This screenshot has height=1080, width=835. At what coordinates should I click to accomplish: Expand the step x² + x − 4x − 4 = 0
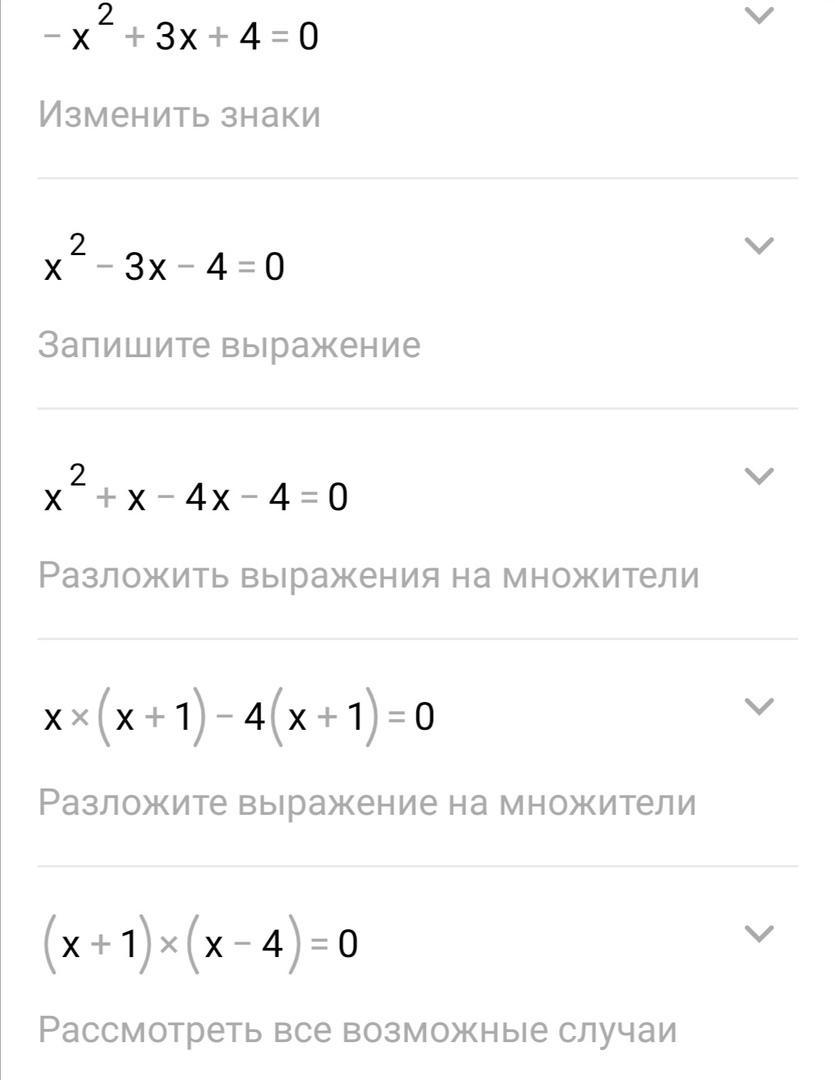click(760, 476)
